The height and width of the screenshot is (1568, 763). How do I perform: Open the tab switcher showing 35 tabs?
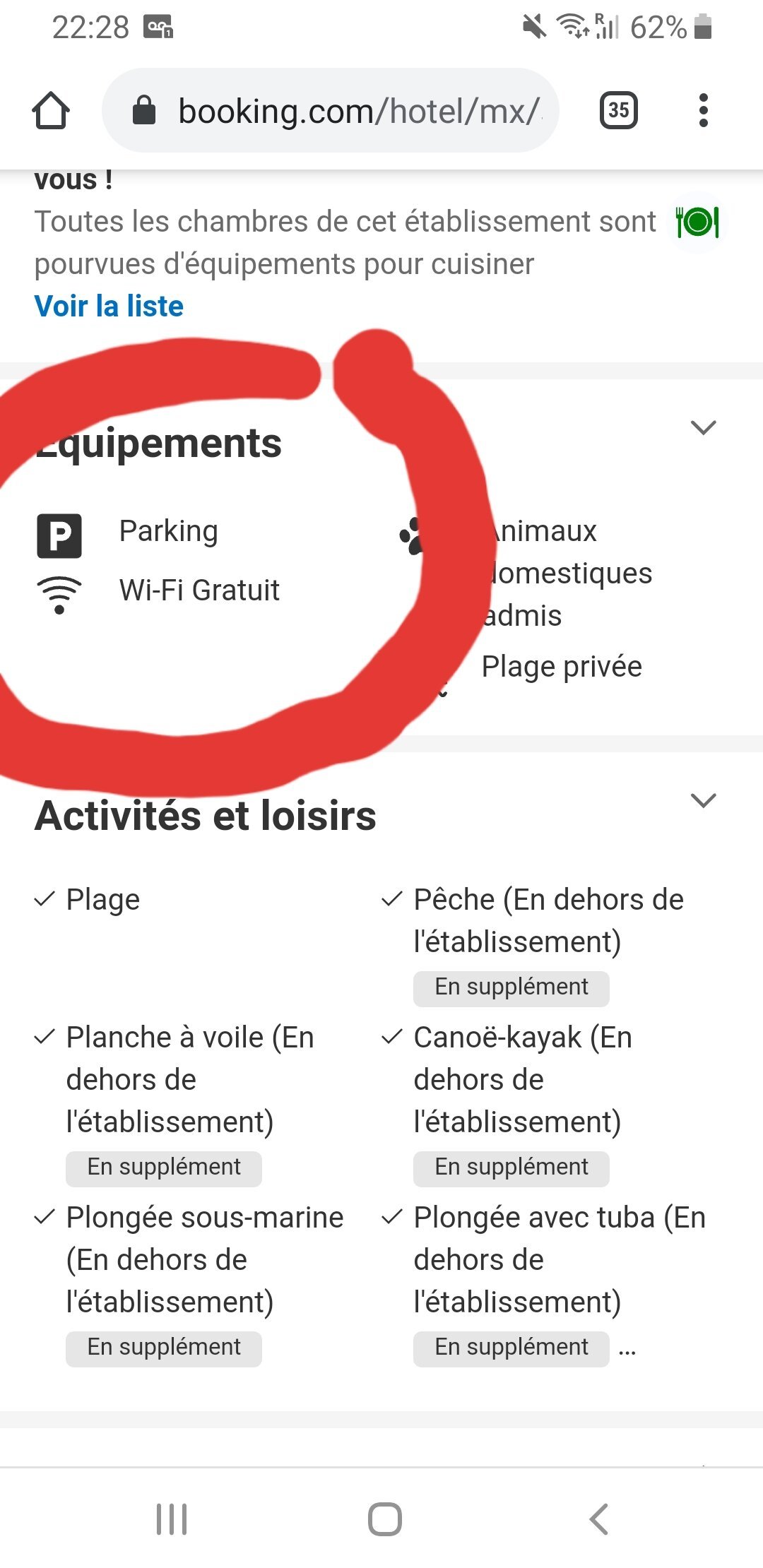(619, 111)
